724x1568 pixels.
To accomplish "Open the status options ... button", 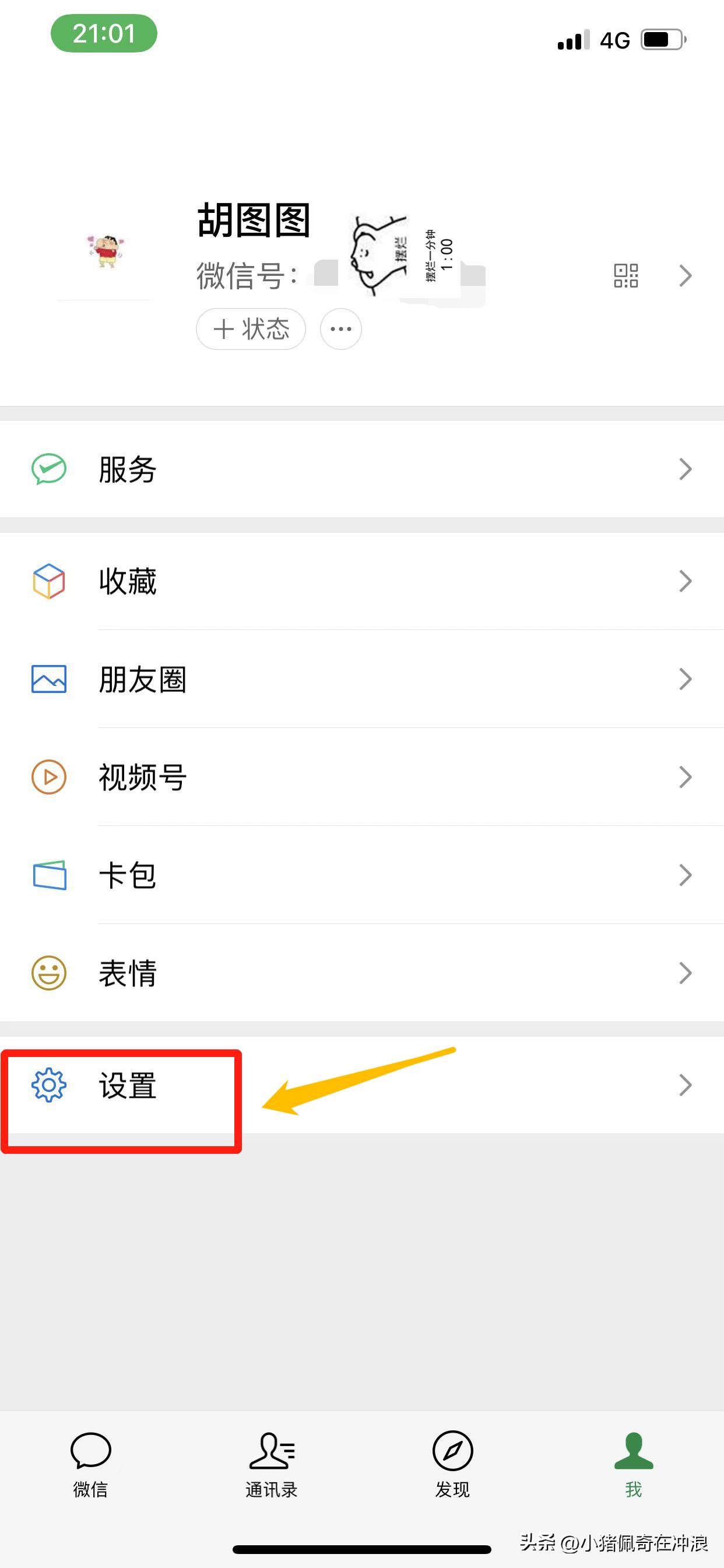I will (339, 328).
